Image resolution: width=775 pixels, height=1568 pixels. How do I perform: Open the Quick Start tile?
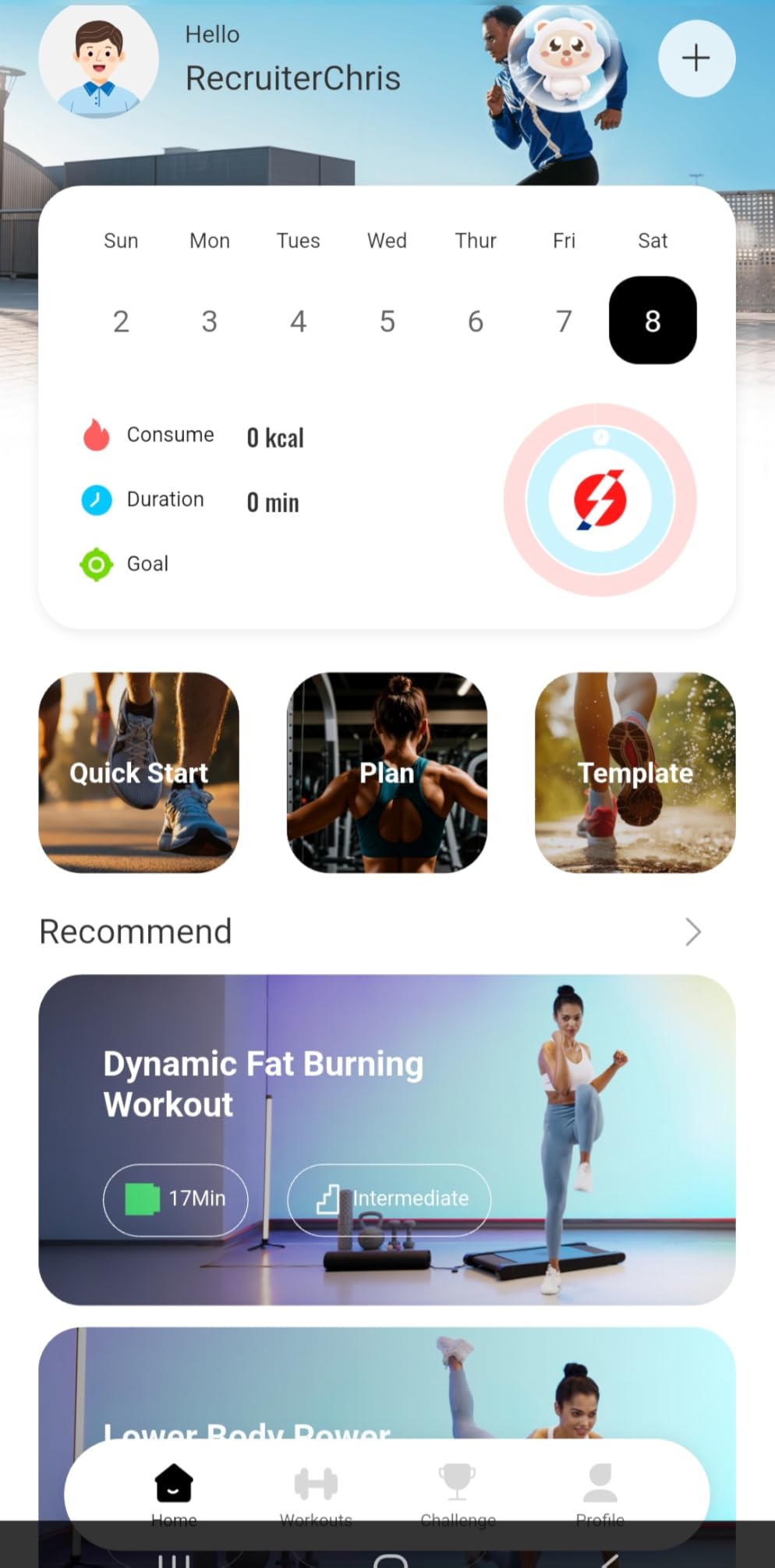139,773
